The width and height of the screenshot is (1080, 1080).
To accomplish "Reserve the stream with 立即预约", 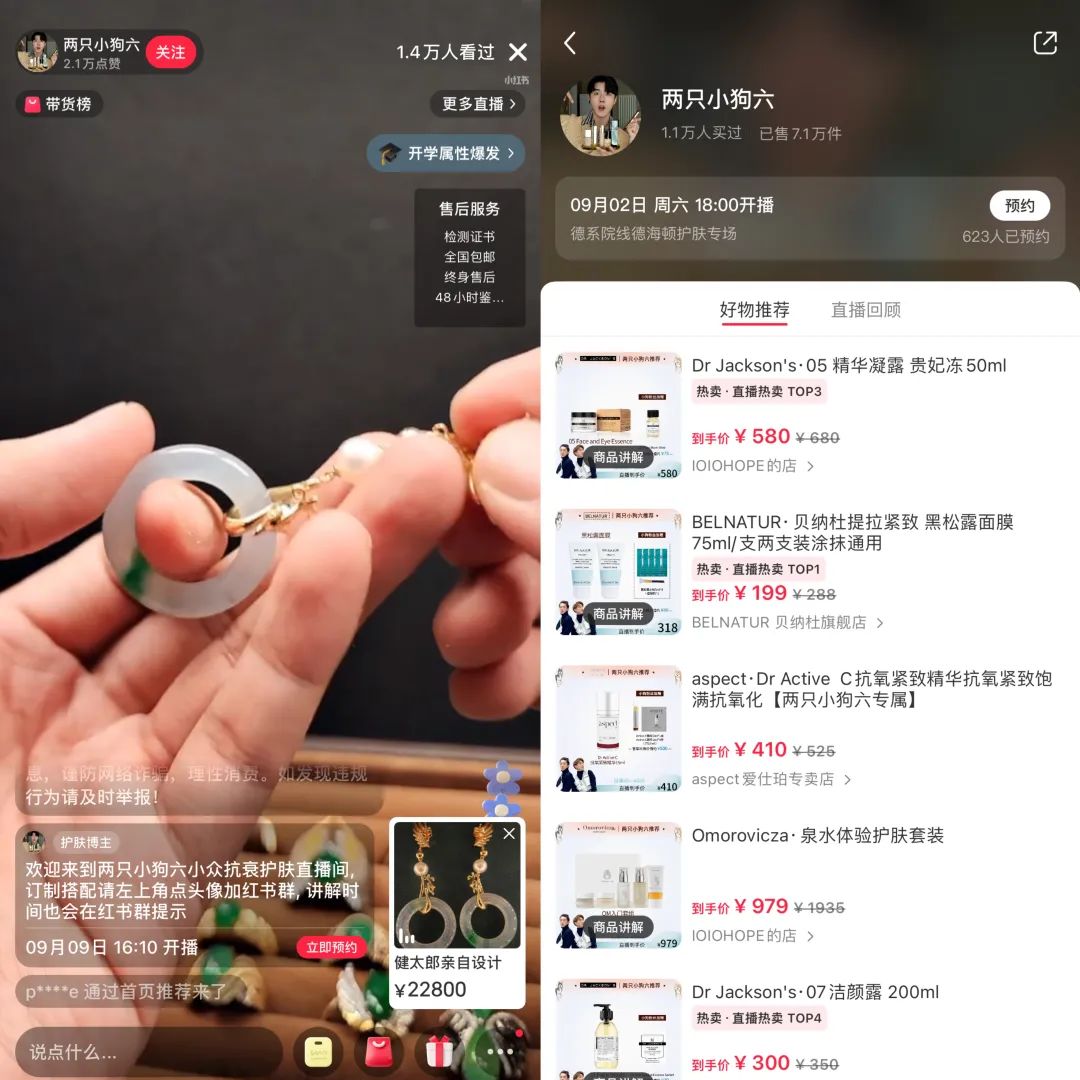I will [331, 948].
